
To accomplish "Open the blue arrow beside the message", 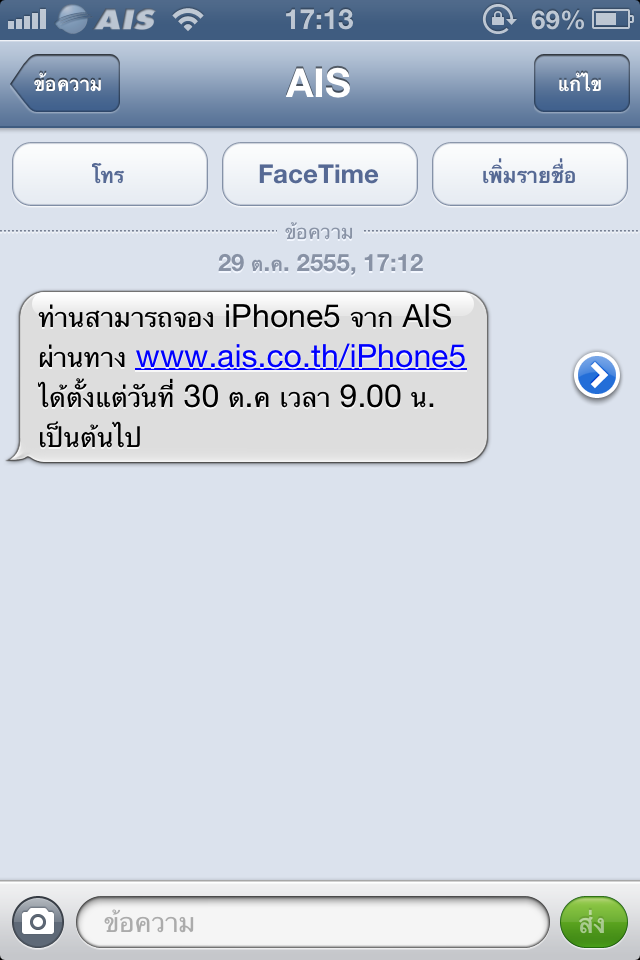I will pyautogui.click(x=597, y=376).
